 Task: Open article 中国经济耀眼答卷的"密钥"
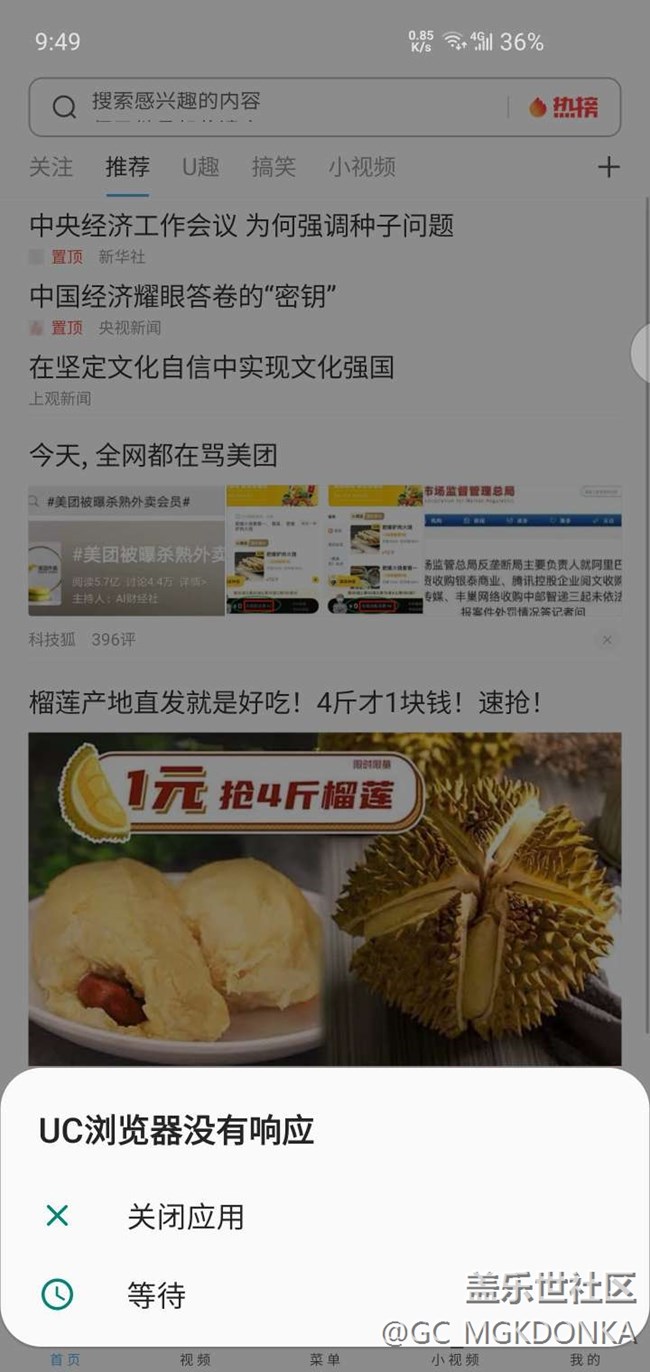point(182,296)
